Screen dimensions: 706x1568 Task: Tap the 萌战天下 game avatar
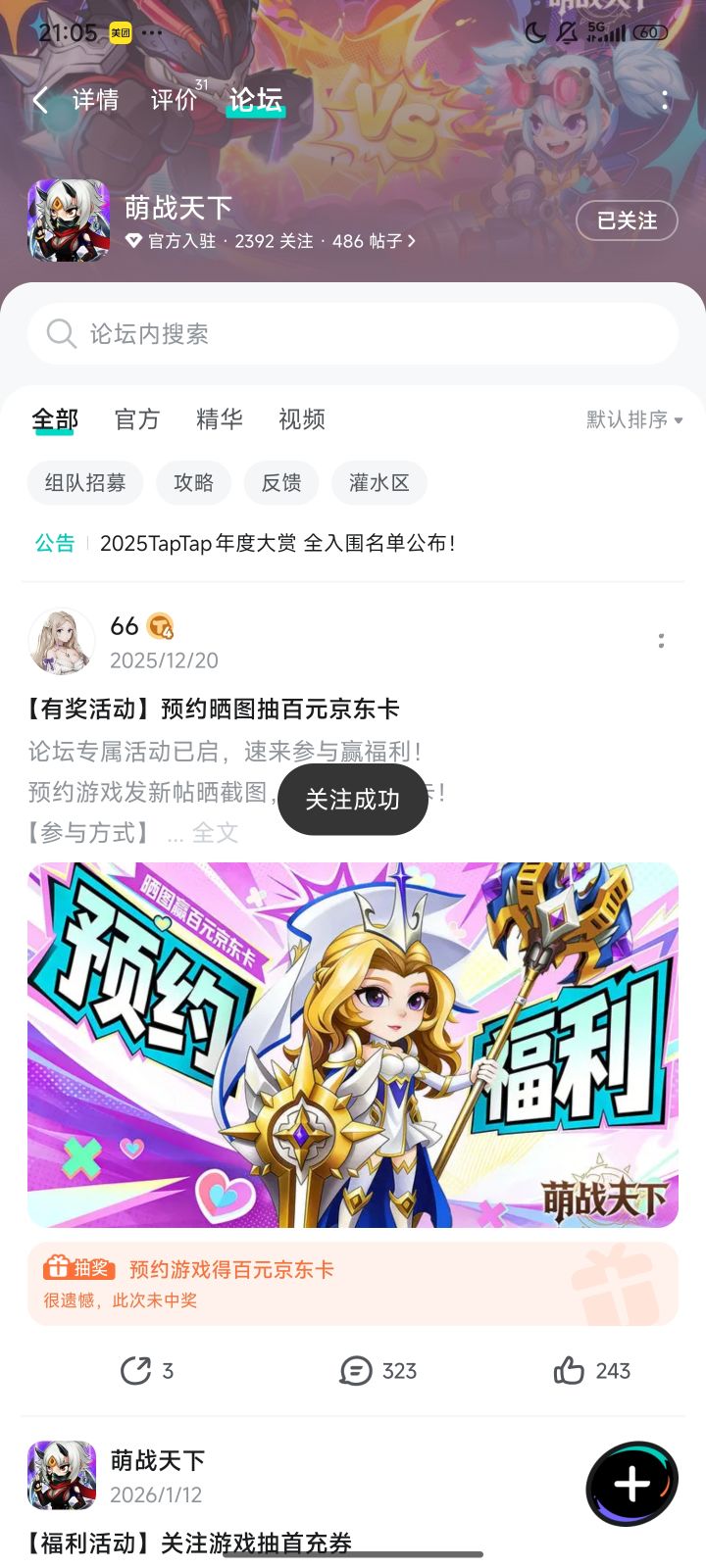[68, 220]
